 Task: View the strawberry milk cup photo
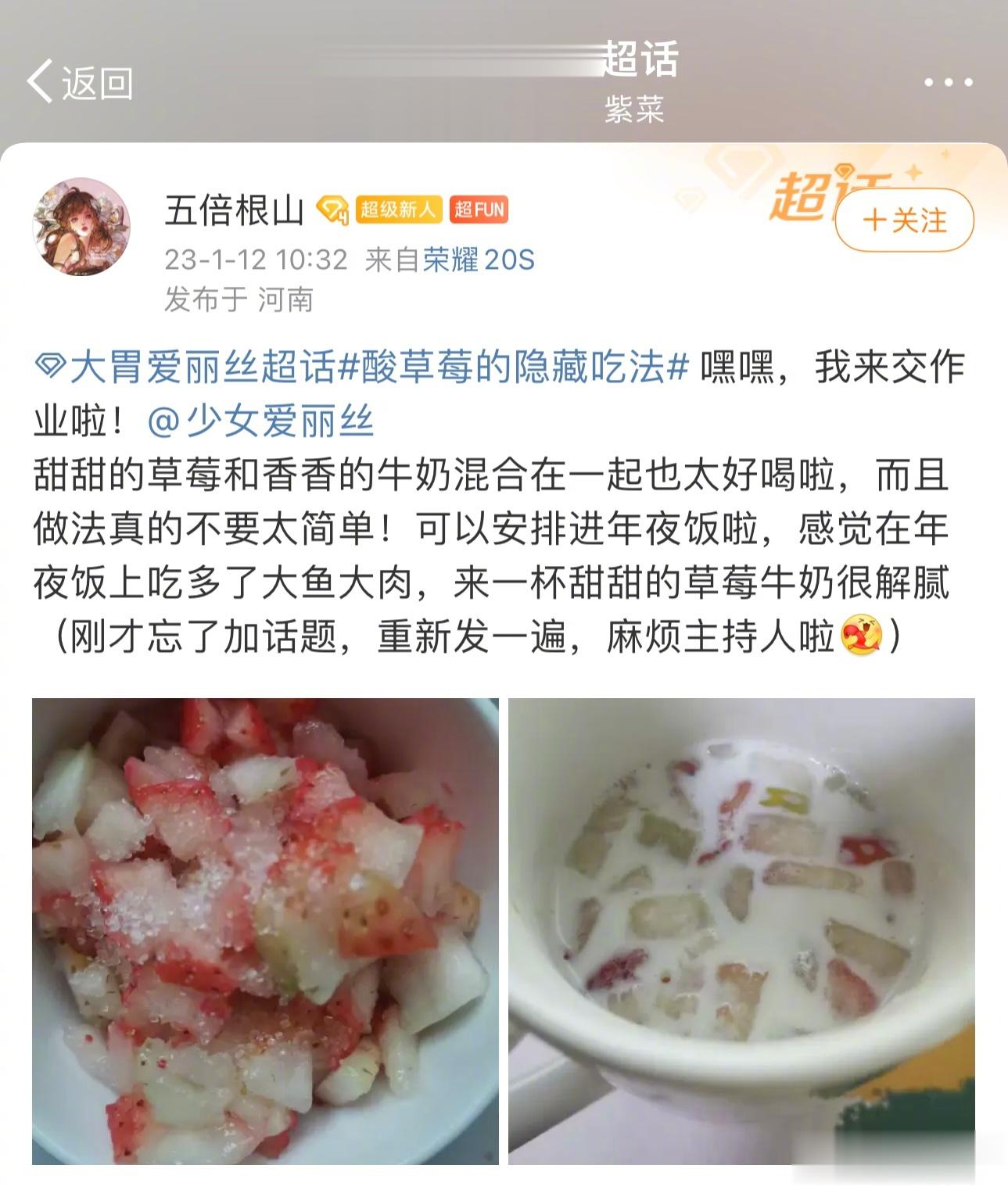(741, 930)
